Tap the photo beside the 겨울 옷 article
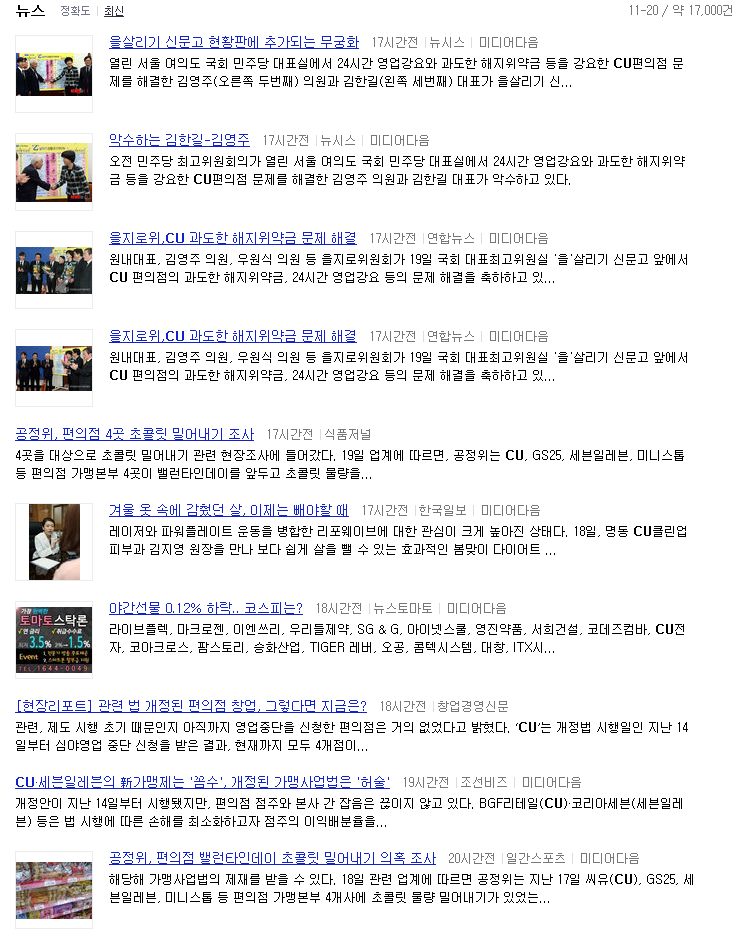 54,542
